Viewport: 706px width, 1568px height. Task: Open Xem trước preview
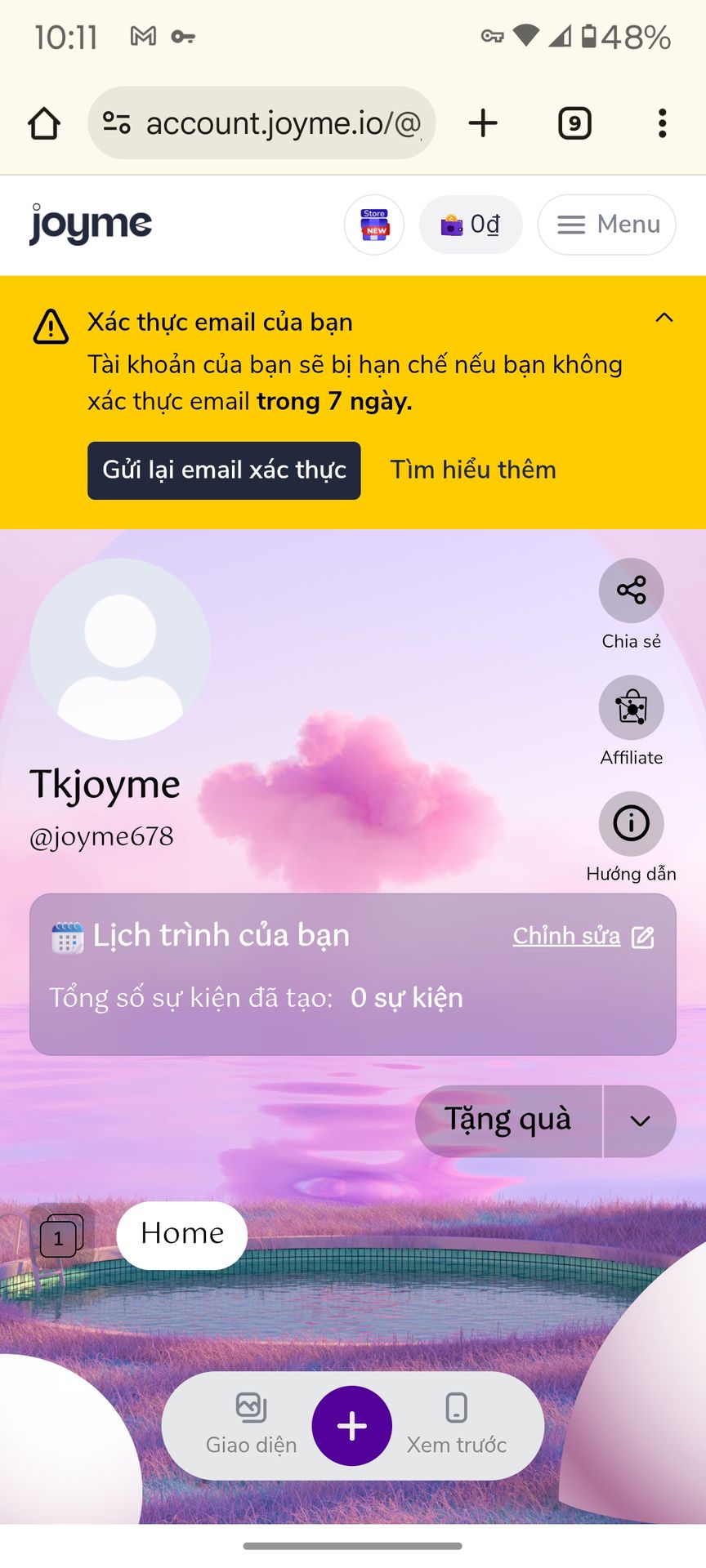[x=457, y=1425]
